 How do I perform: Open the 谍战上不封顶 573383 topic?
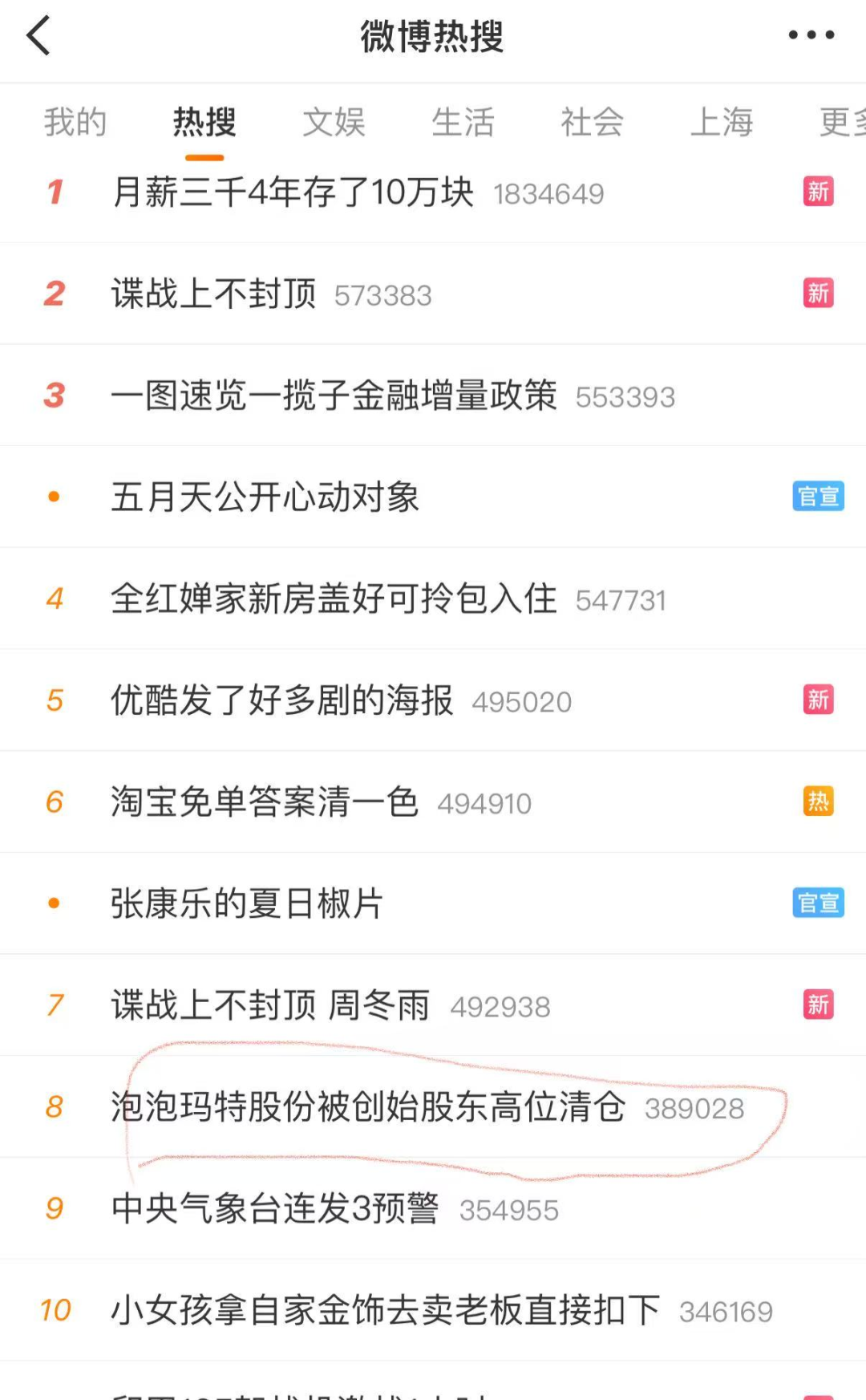pyautogui.click(x=214, y=294)
